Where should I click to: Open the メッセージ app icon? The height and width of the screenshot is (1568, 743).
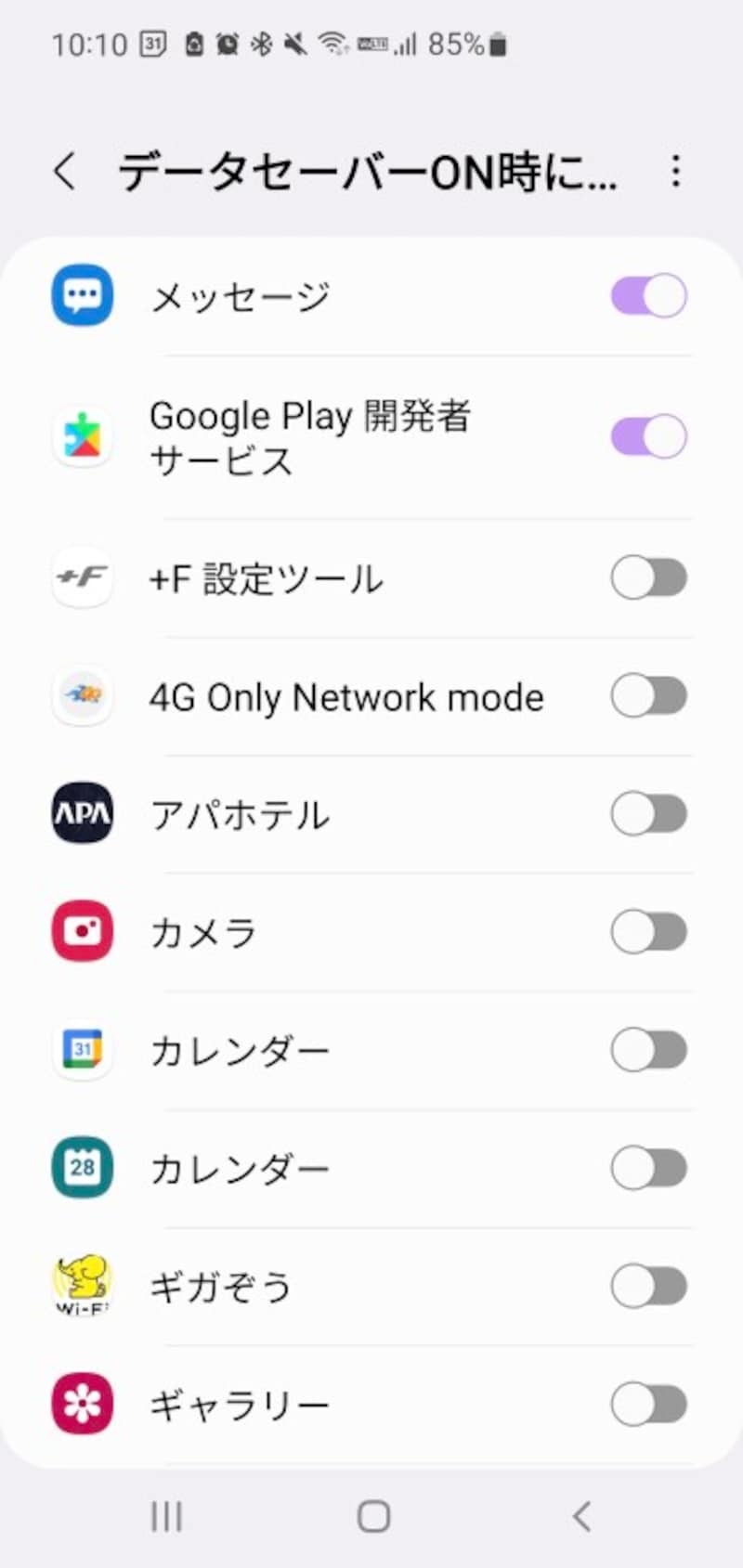point(82,295)
